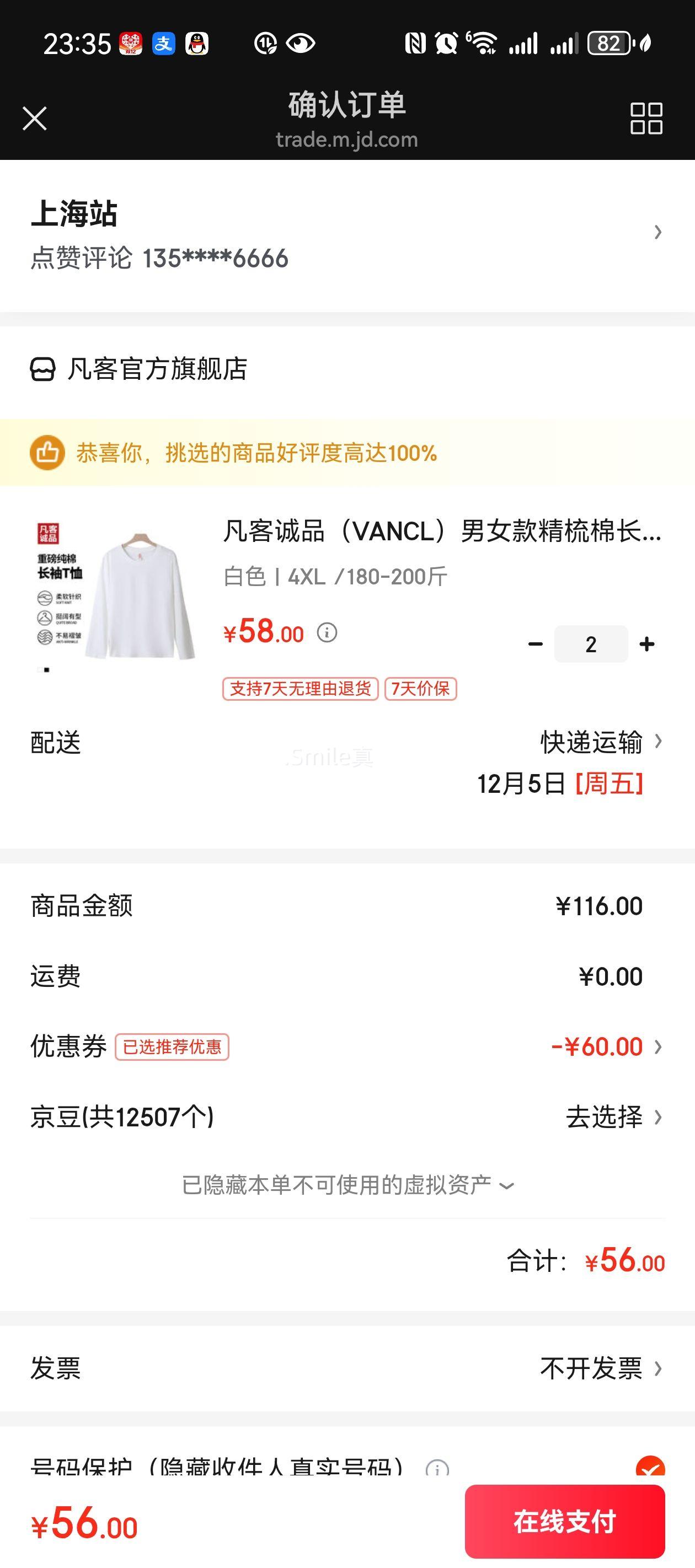Expand 已隐藏本单不可使用的虚拟资产
Viewport: 695px width, 1568px height.
pyautogui.click(x=347, y=1185)
